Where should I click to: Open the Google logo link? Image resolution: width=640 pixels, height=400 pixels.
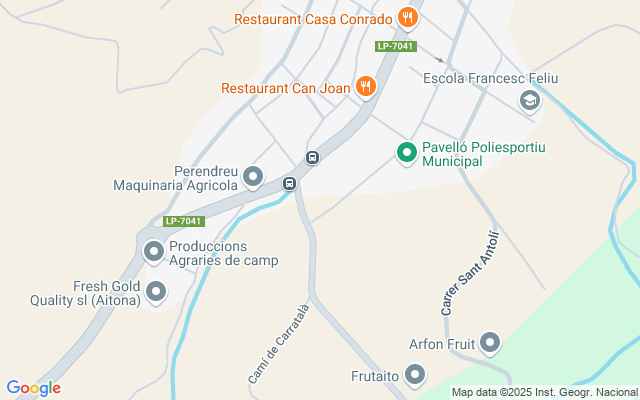coord(34,388)
